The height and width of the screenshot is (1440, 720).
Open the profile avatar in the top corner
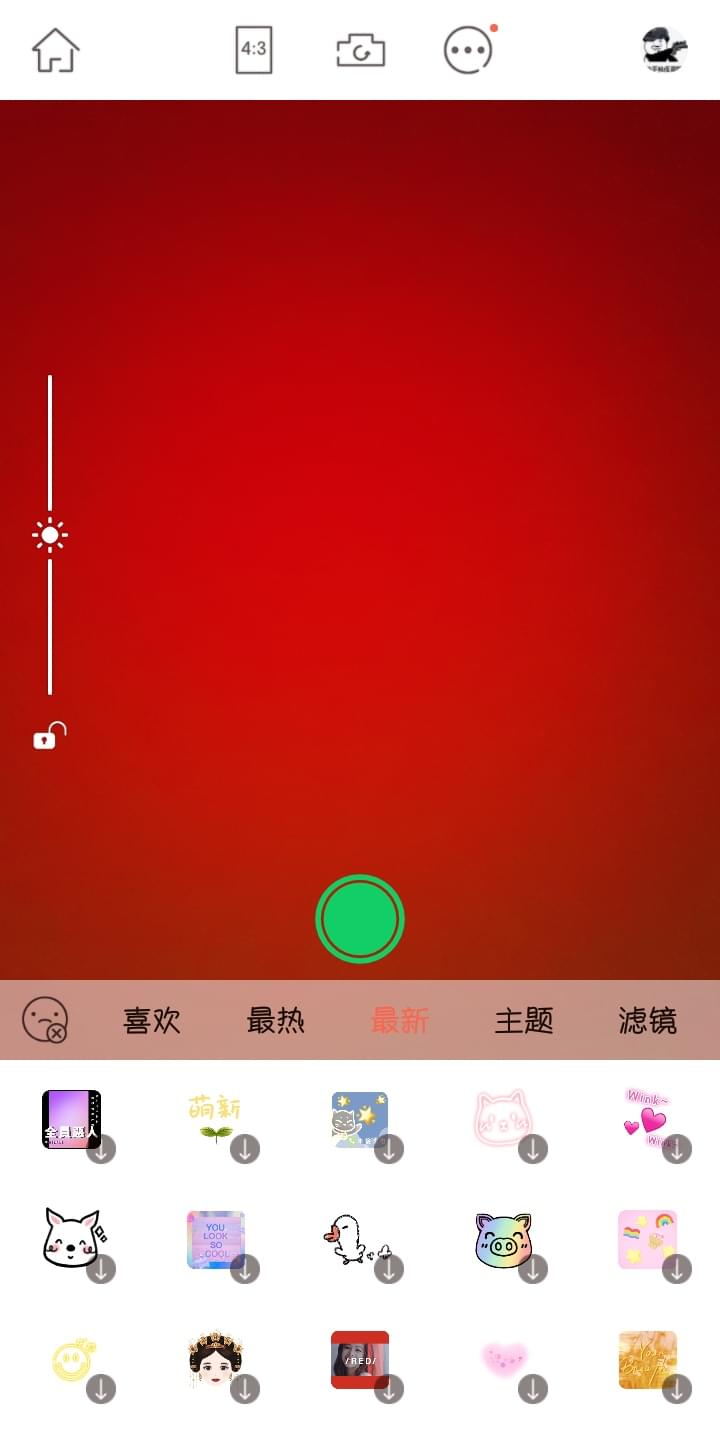660,50
